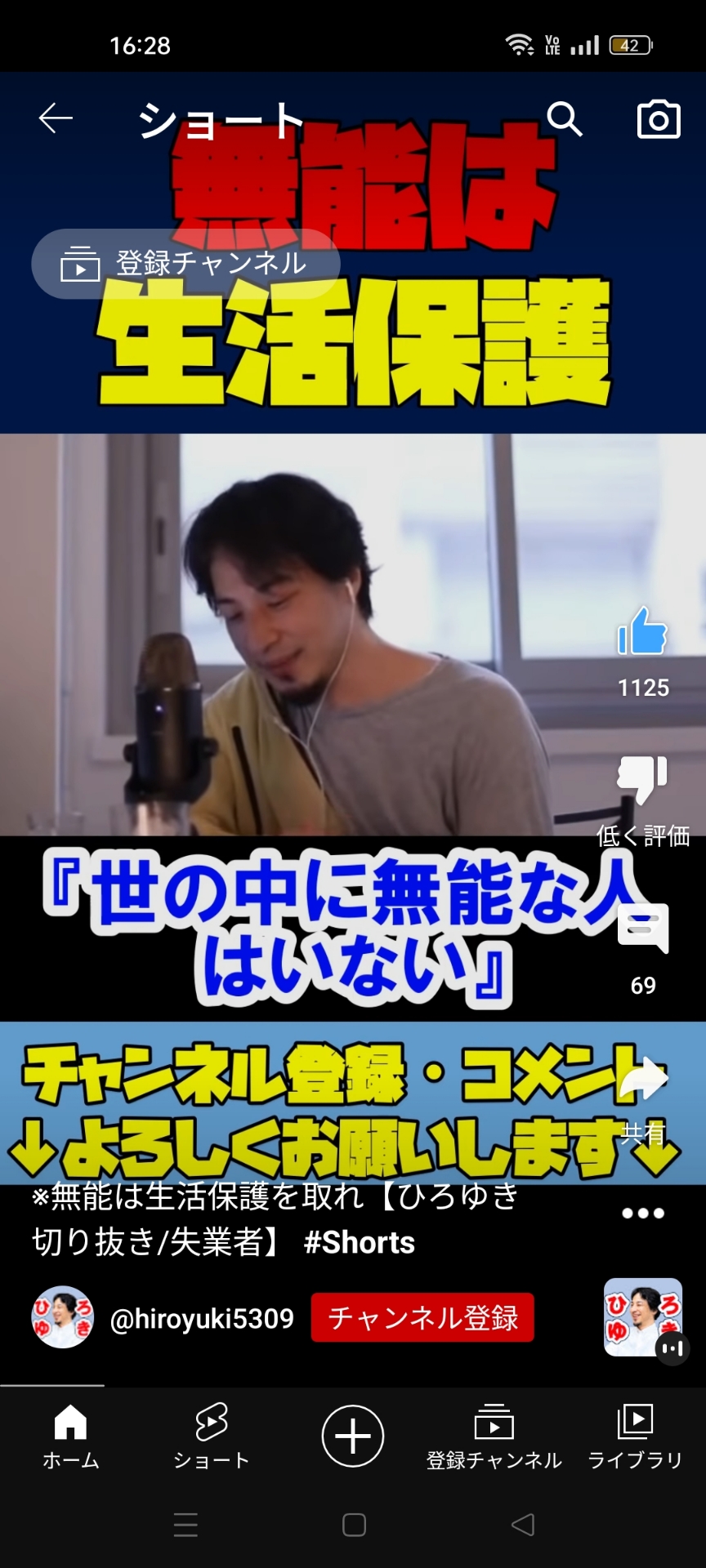Open the sound thumbnail for this Short
This screenshot has width=706, height=1568.
(643, 1317)
